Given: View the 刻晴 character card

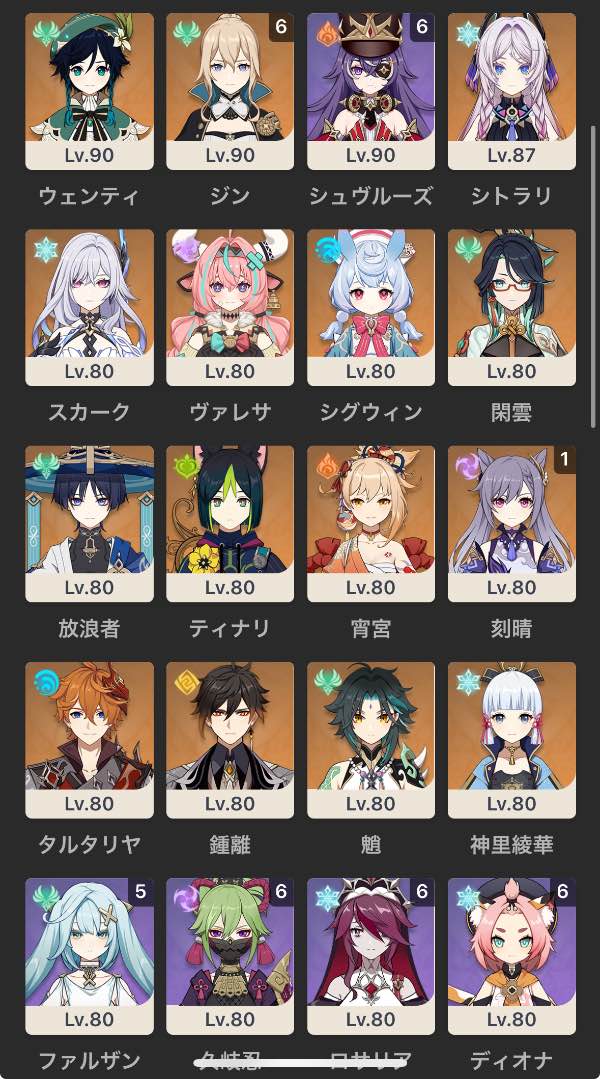Looking at the screenshot, I should [x=512, y=523].
